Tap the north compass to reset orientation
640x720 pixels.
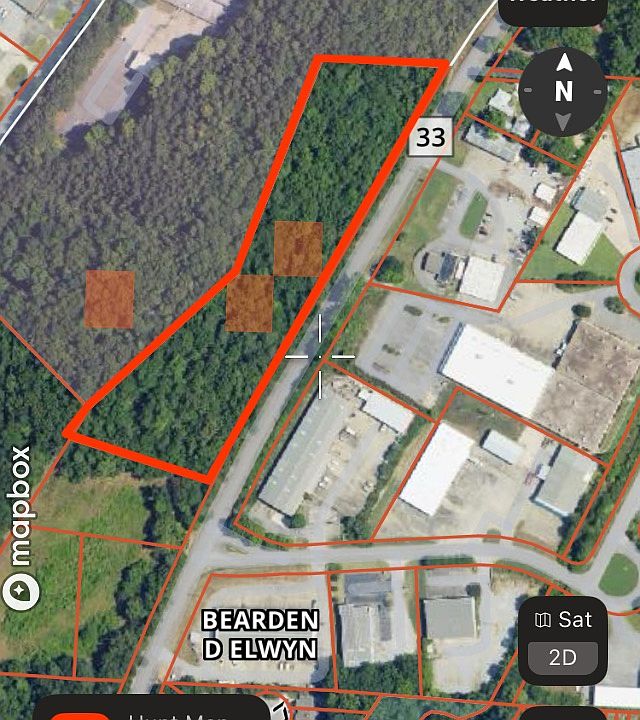click(x=563, y=92)
